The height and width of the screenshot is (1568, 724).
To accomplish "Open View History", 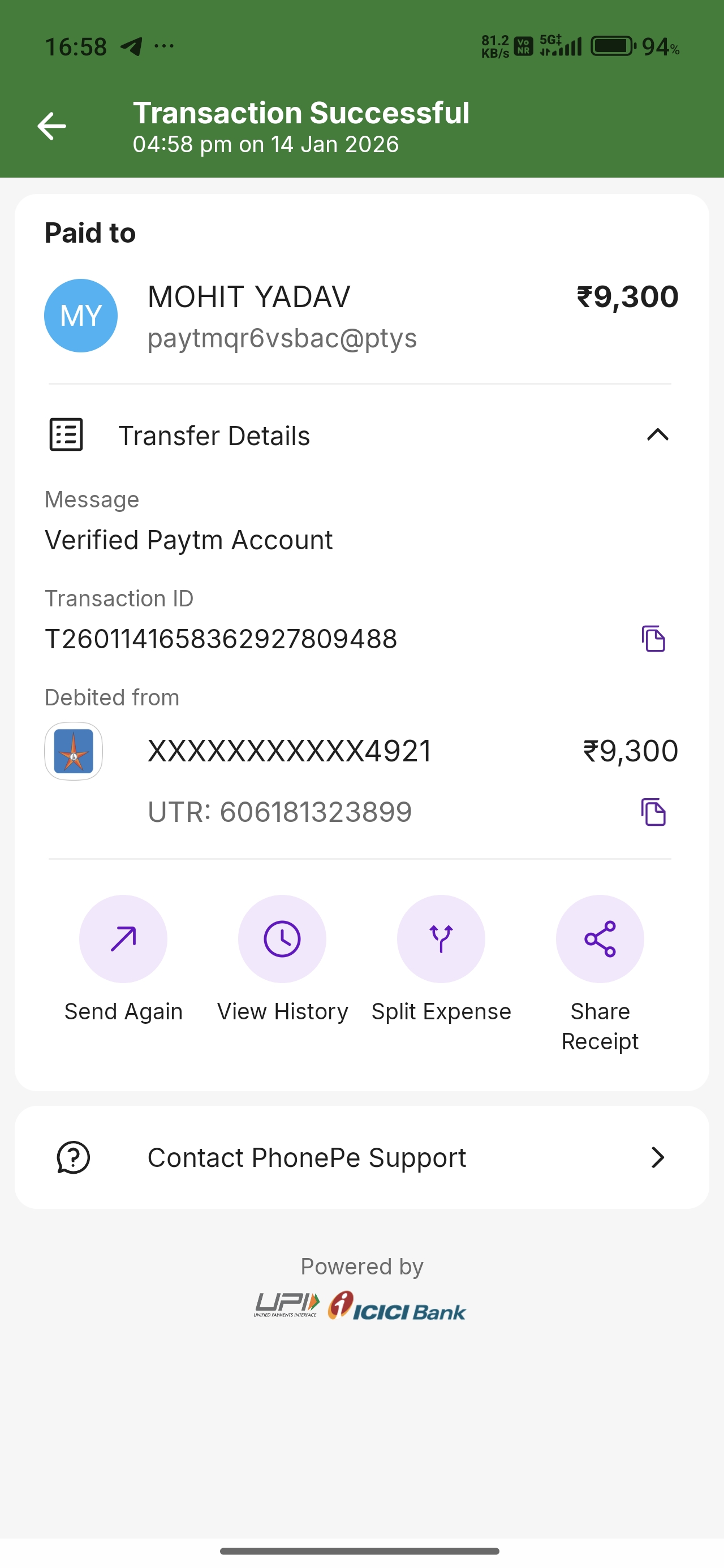I will [x=282, y=939].
